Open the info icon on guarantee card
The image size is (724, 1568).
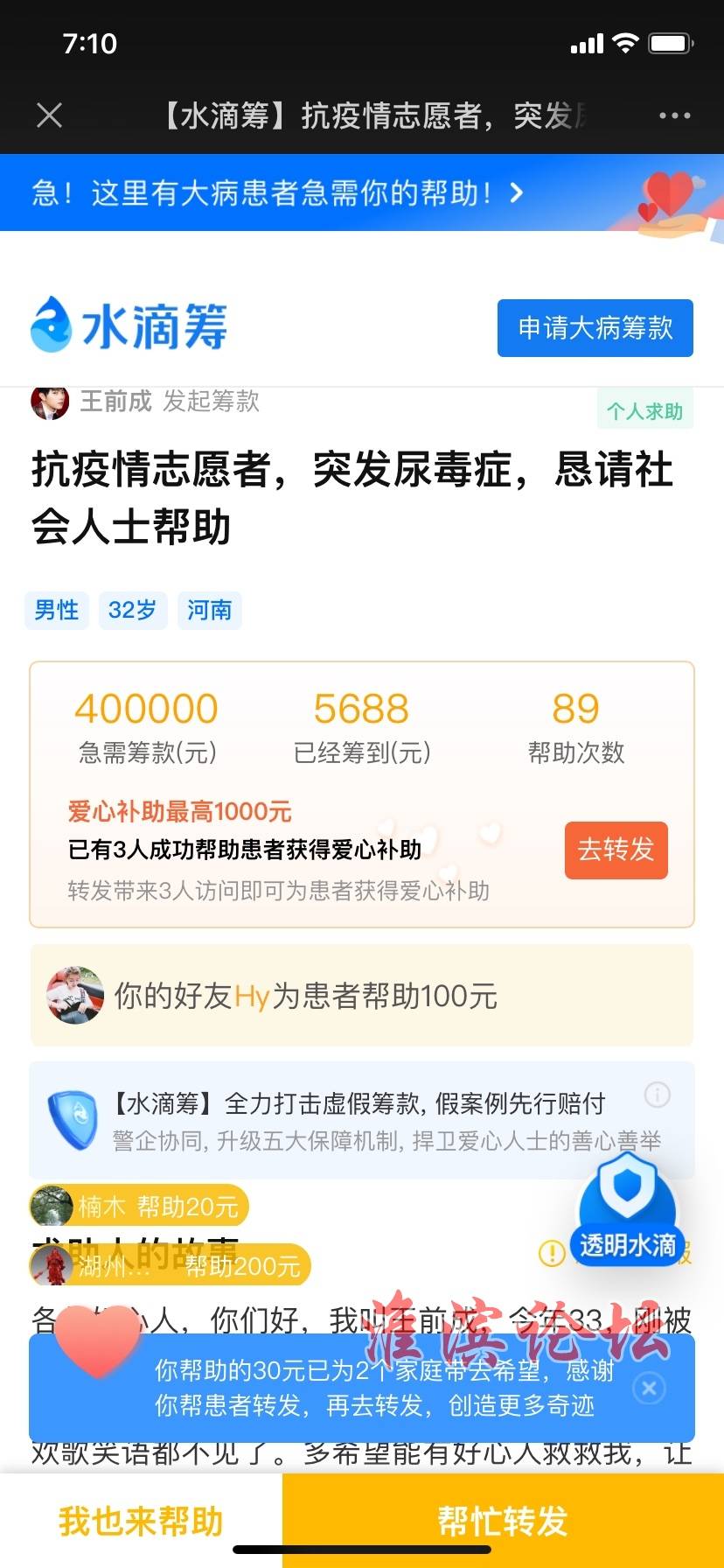657,1094
